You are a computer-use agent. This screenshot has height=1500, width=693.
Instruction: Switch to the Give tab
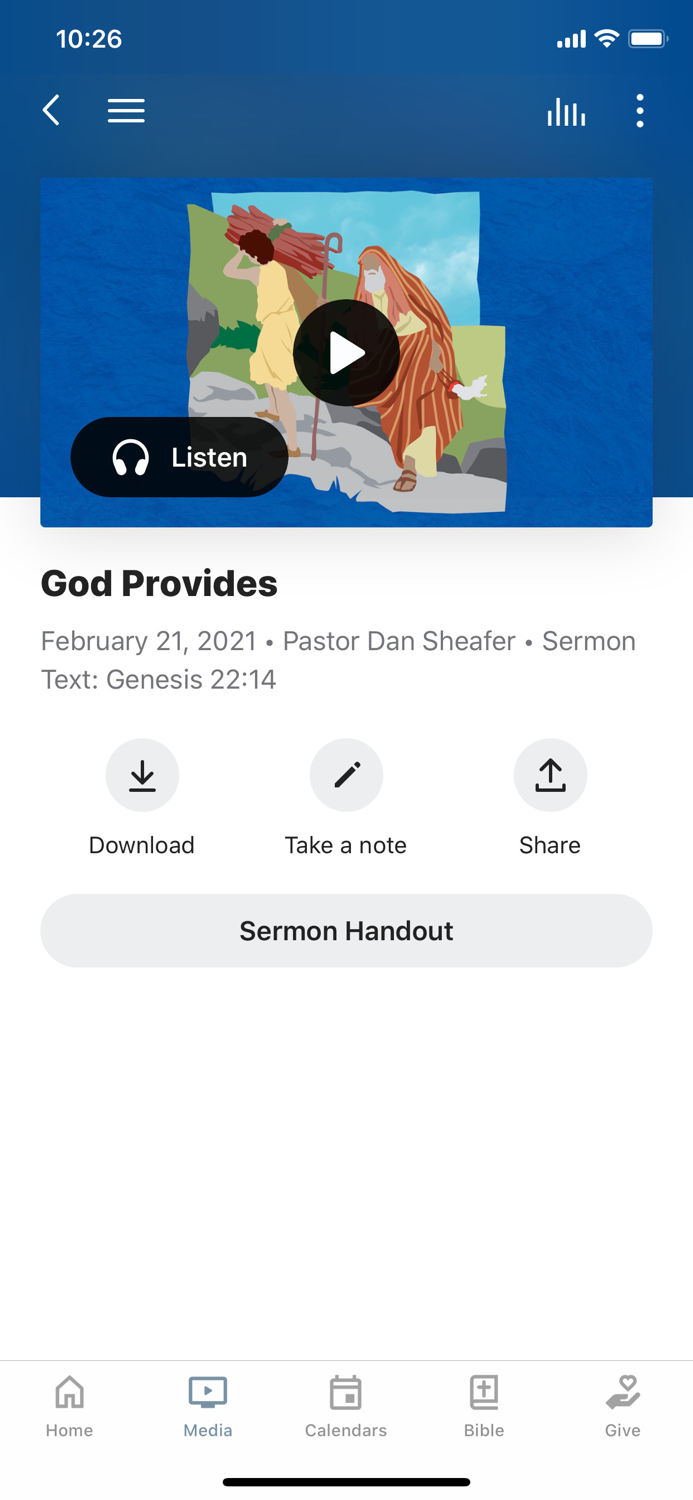tap(622, 1405)
